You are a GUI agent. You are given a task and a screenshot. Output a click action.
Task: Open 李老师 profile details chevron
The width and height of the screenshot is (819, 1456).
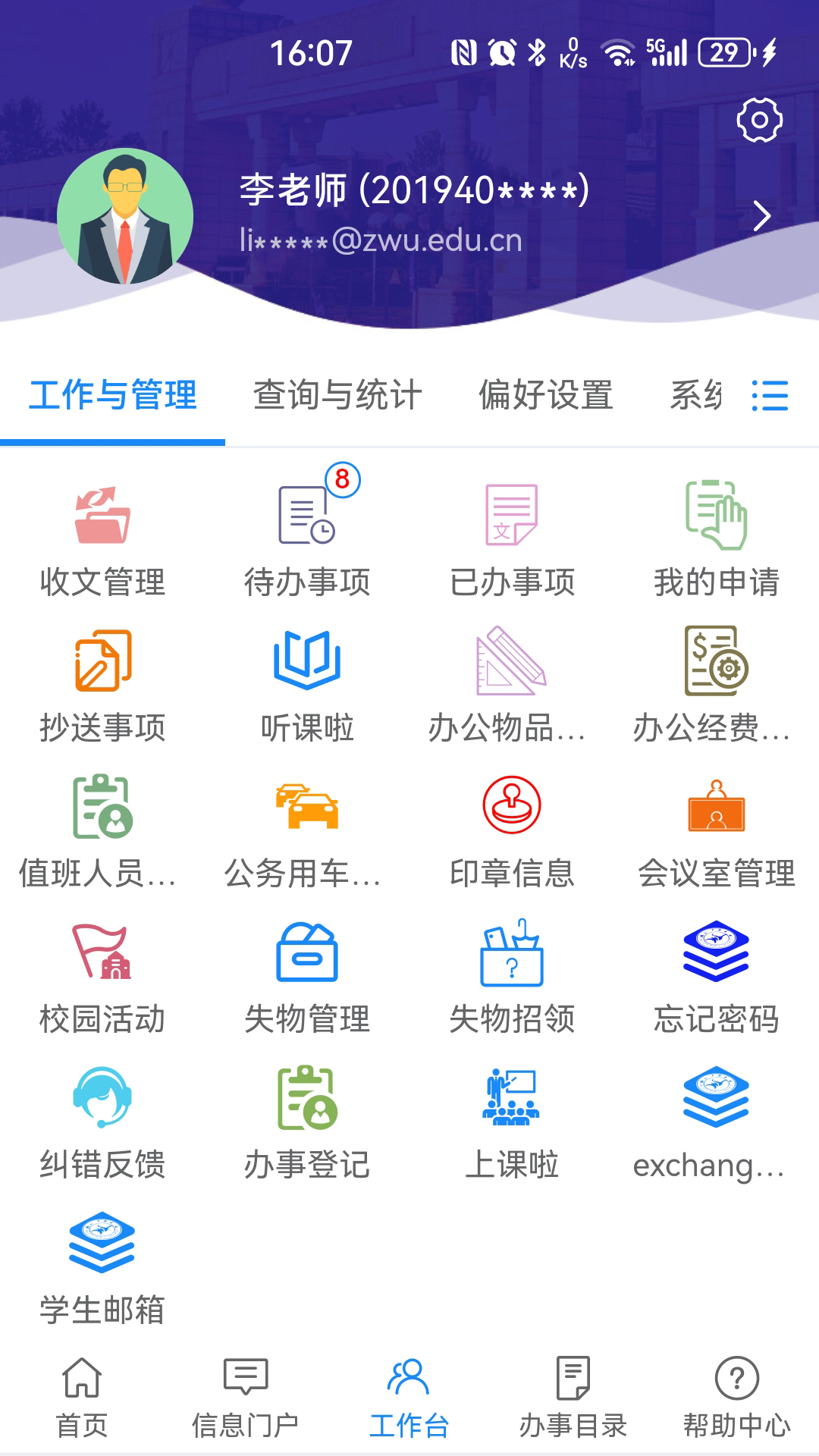[x=762, y=216]
